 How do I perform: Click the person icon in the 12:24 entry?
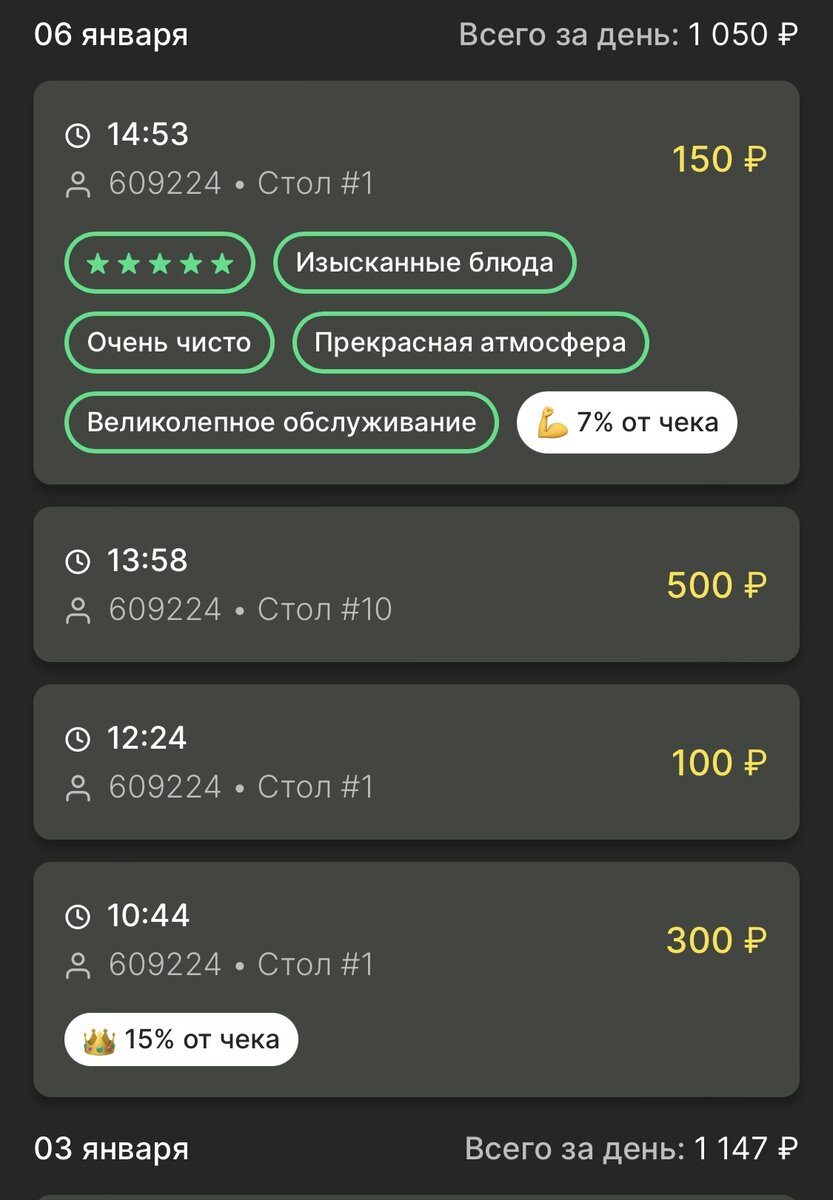tap(76, 787)
